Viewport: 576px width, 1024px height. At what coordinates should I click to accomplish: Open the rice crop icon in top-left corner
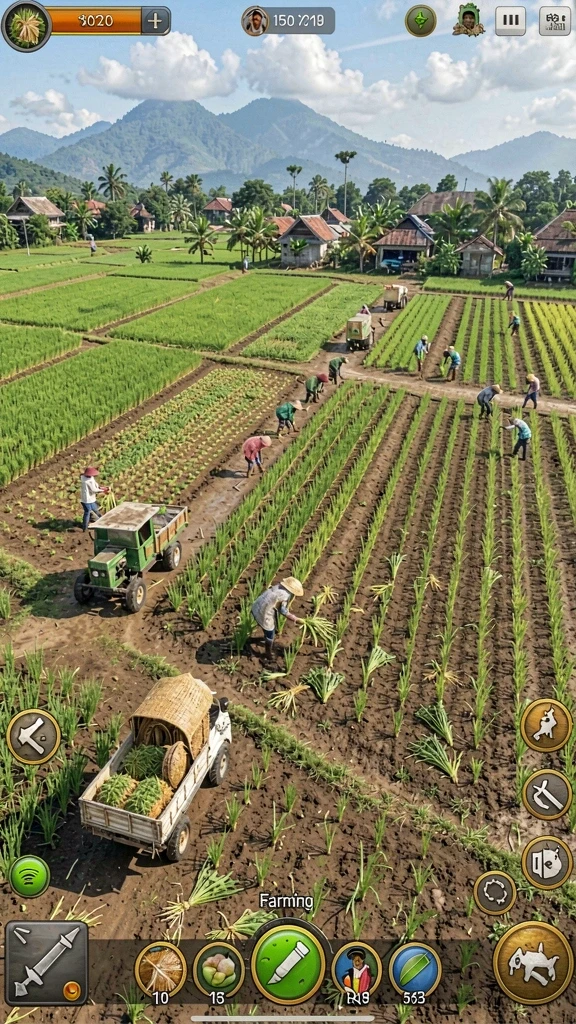26,25
